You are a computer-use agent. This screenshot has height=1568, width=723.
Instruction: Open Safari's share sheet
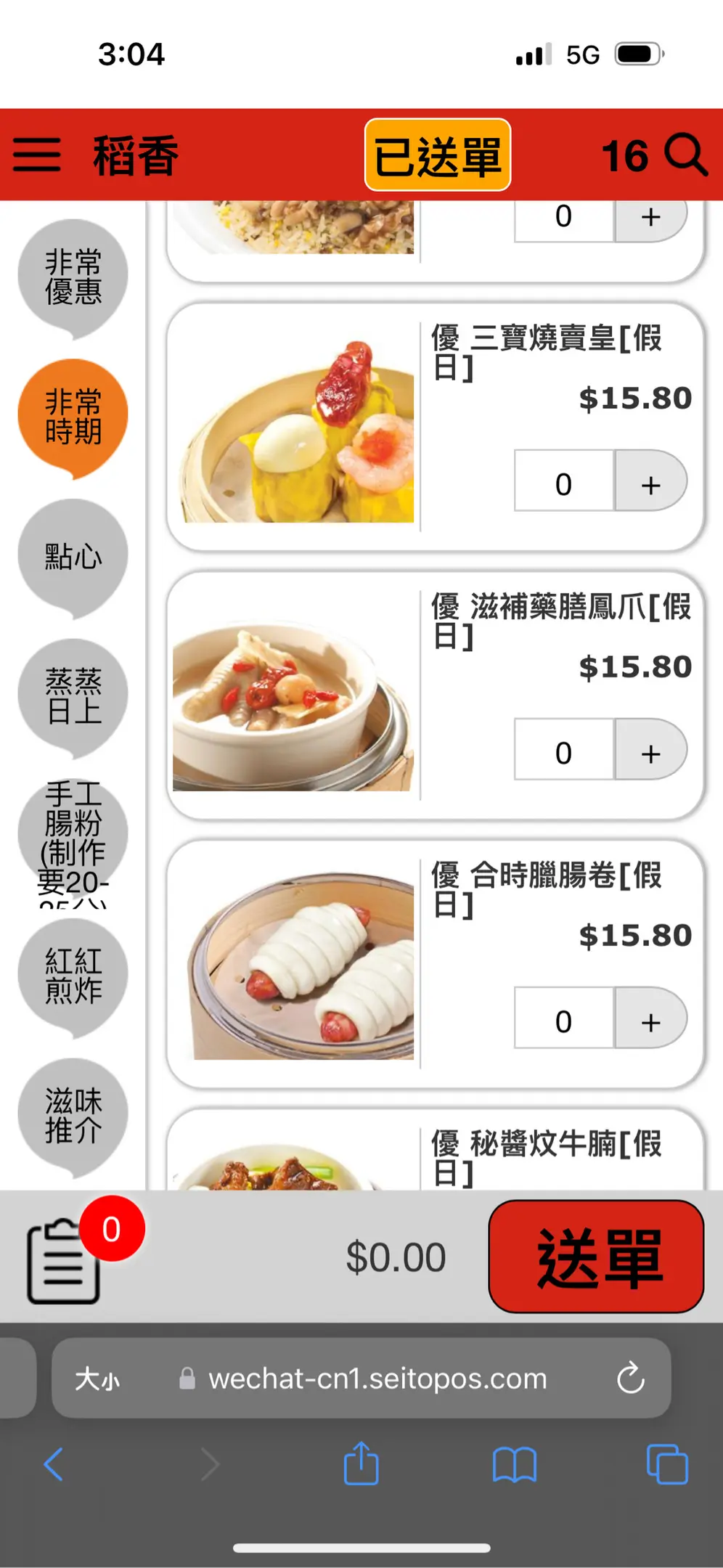tap(361, 1463)
